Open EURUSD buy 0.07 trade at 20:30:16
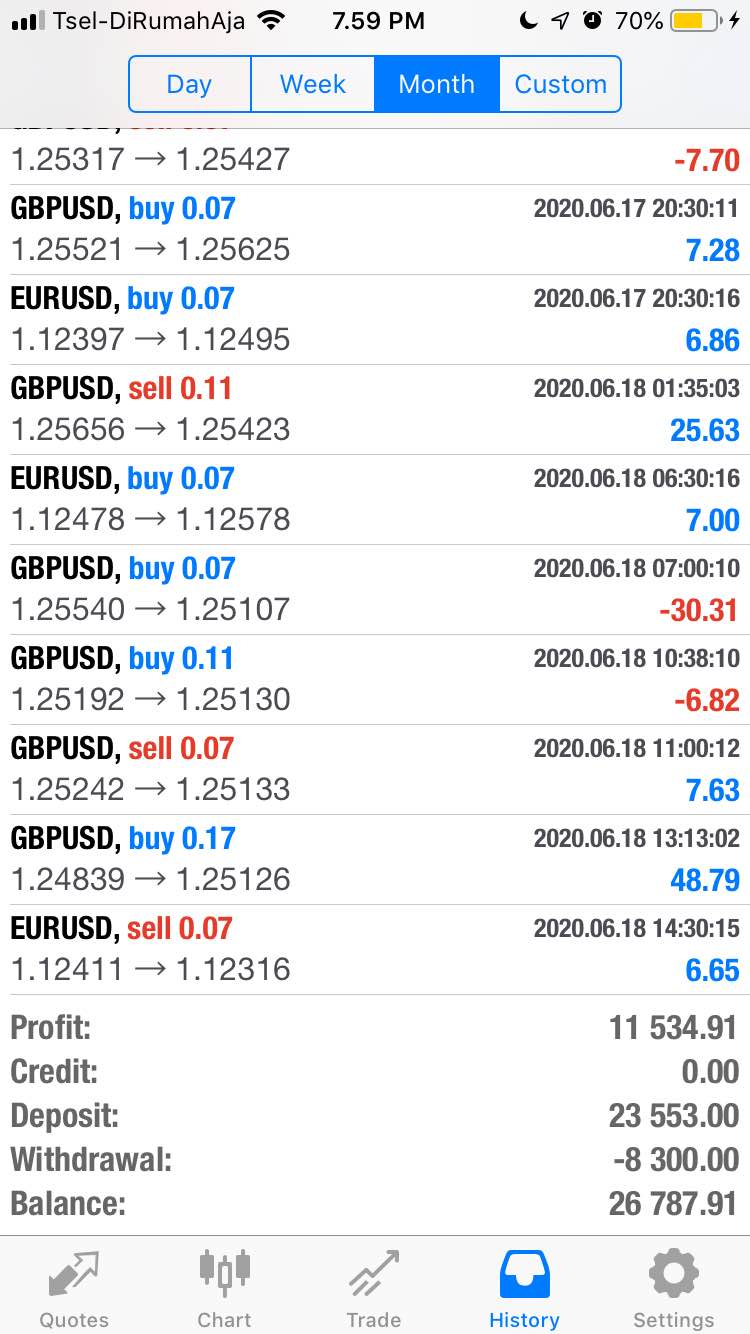Image resolution: width=750 pixels, height=1334 pixels. tap(375, 320)
